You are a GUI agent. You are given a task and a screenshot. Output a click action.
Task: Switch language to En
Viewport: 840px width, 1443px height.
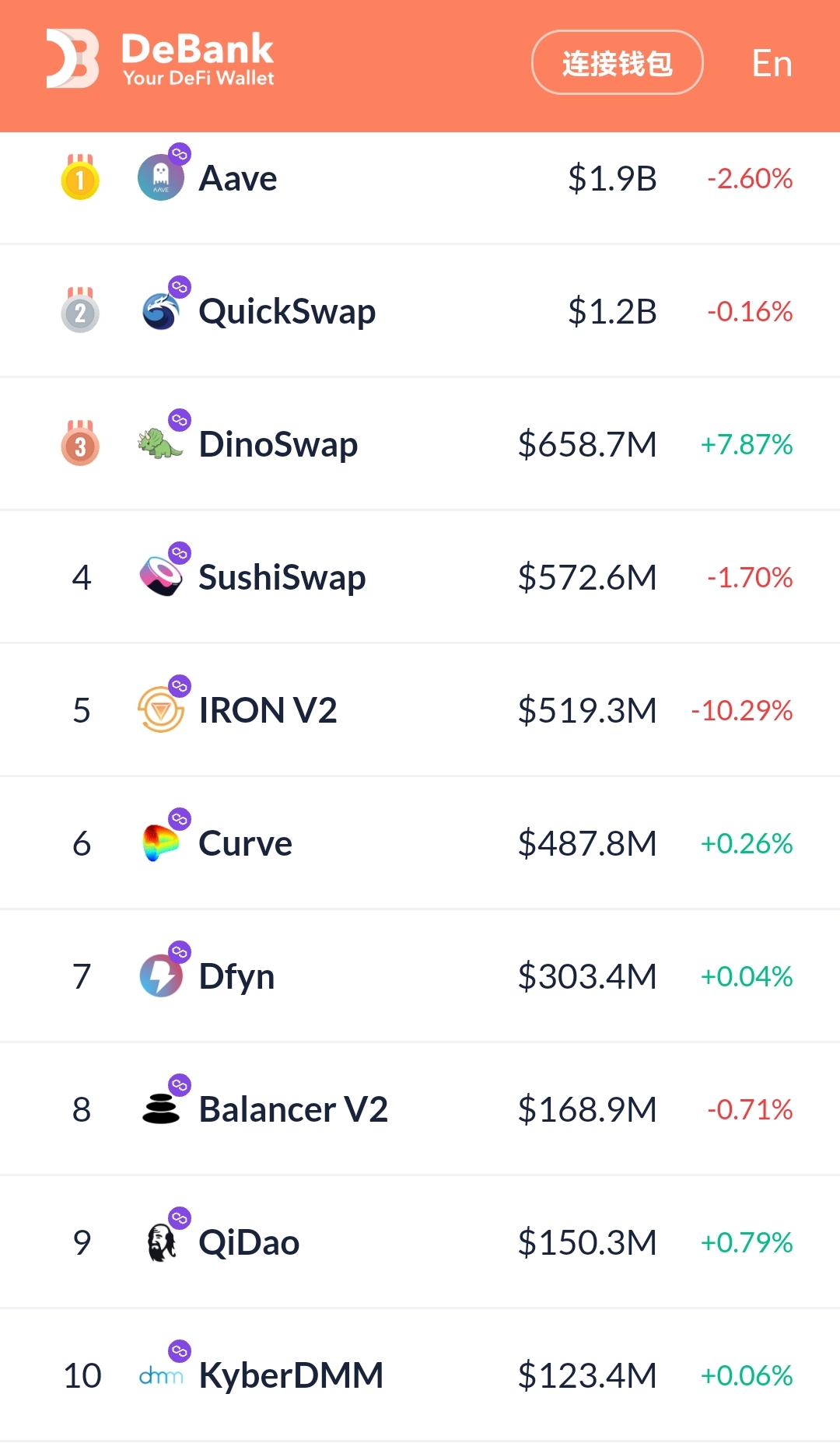(772, 63)
